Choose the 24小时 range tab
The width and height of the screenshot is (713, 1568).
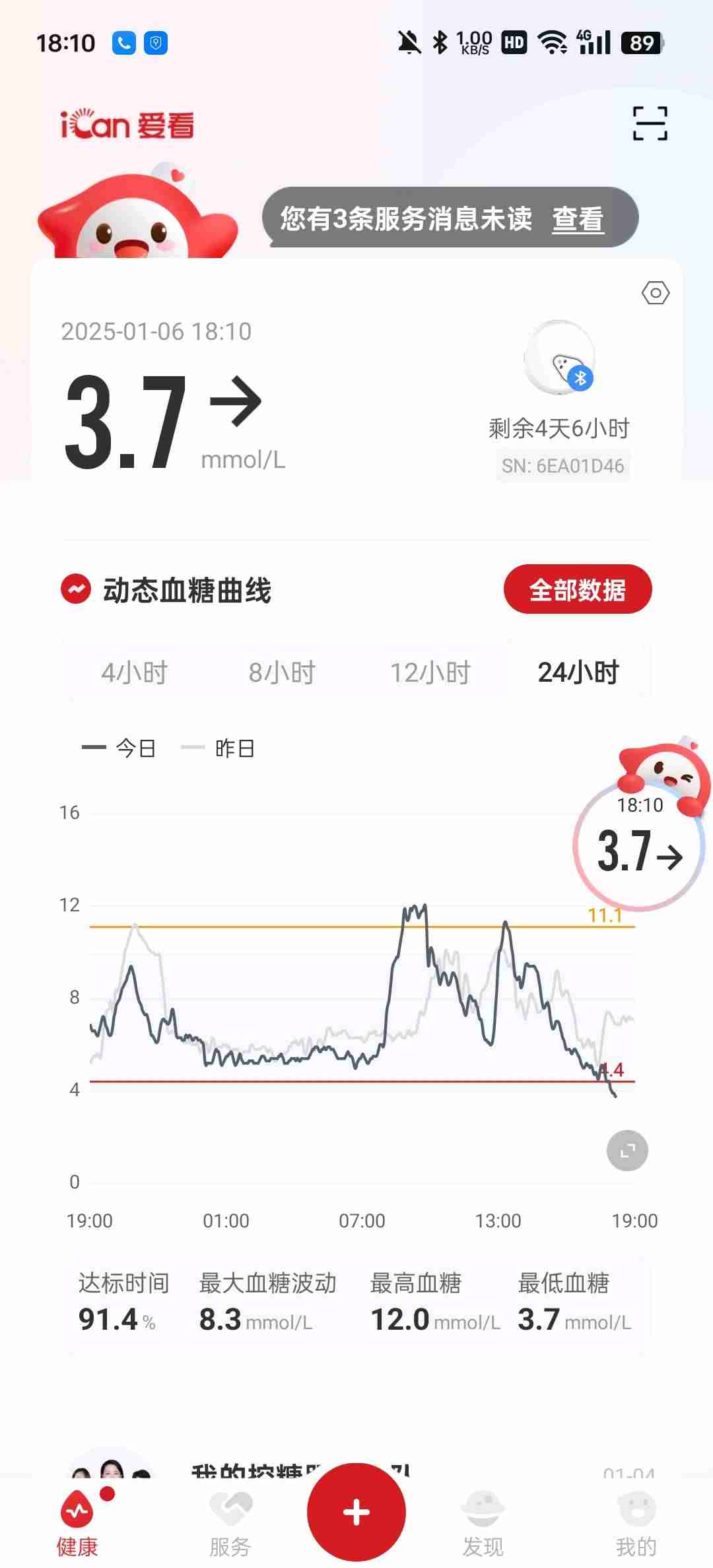[578, 672]
